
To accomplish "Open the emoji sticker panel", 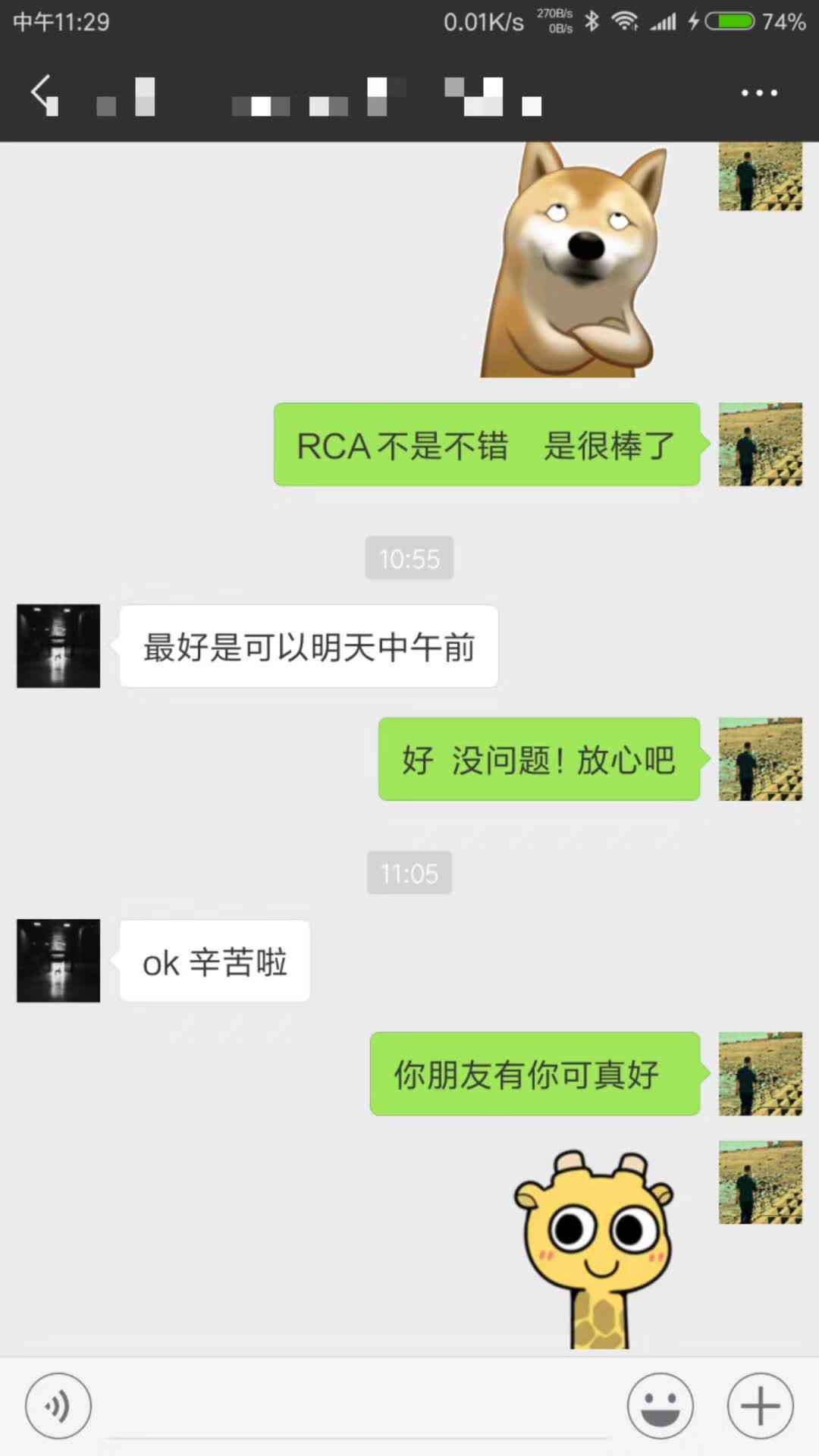I will [660, 1406].
